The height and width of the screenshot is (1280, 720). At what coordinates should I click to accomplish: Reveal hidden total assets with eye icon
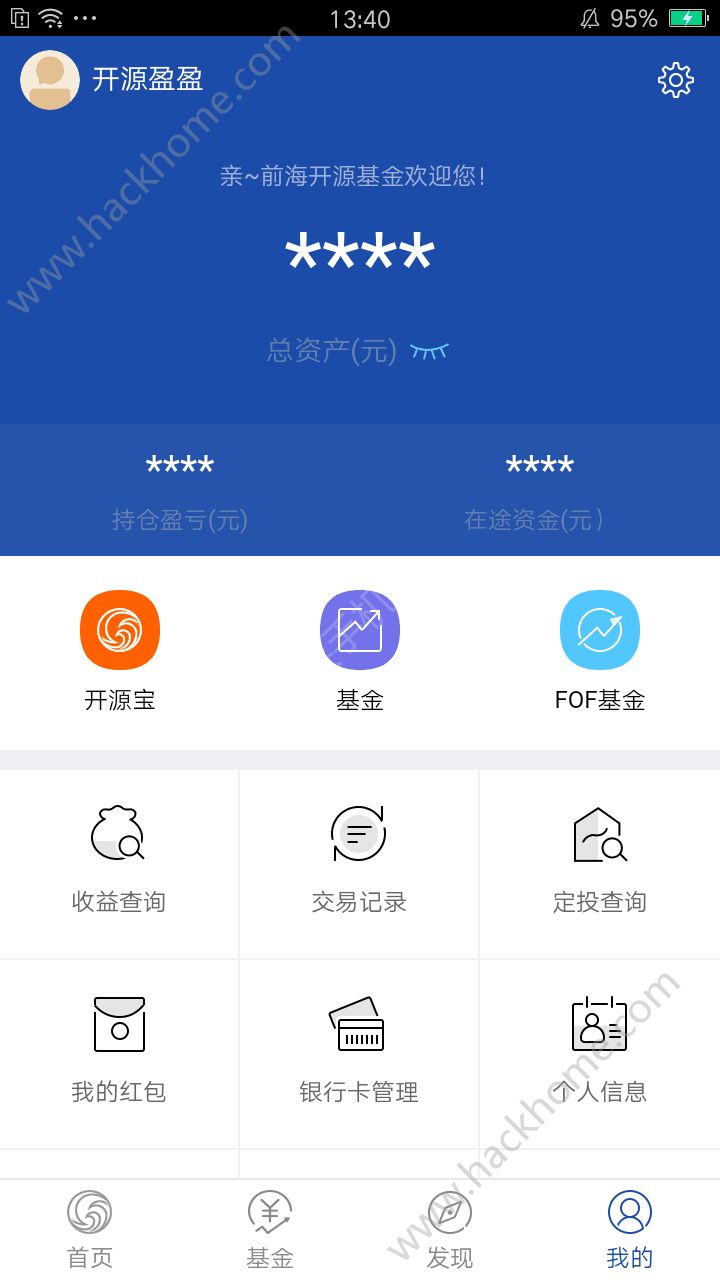click(x=429, y=351)
